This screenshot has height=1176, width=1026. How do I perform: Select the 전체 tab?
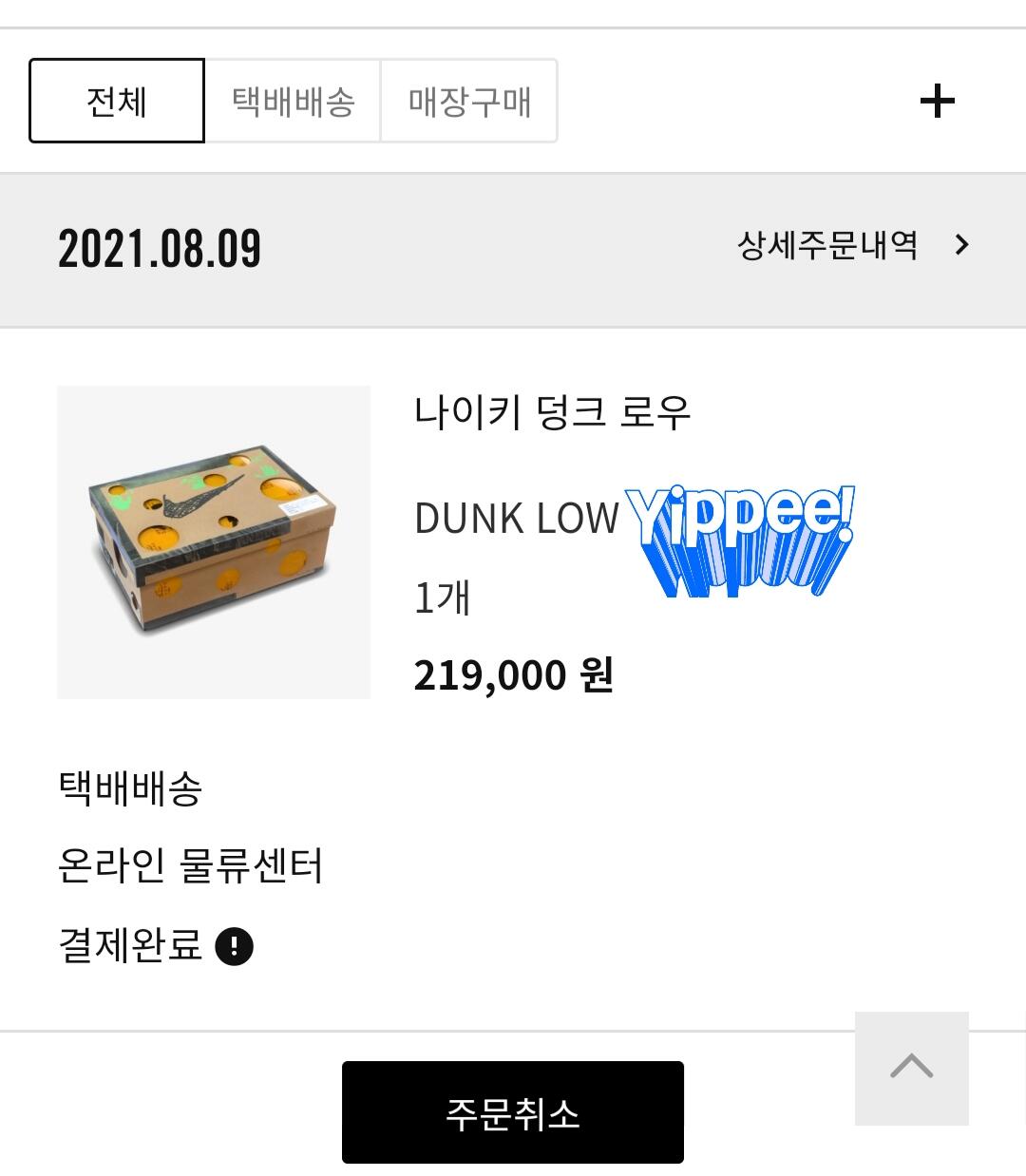coord(117,101)
